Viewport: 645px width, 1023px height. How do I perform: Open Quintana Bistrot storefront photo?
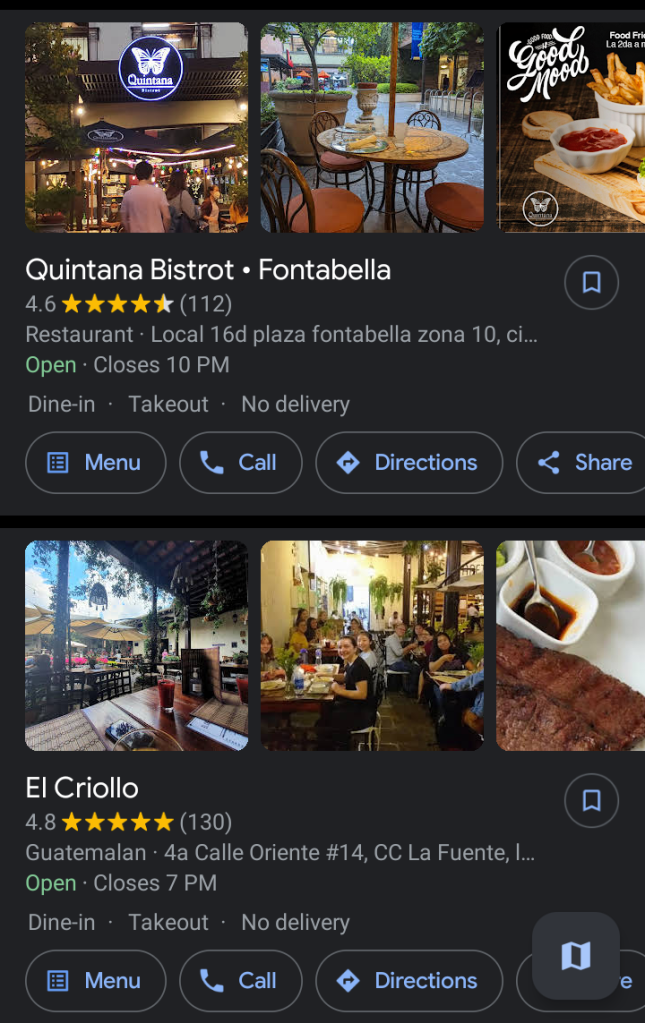(x=136, y=127)
